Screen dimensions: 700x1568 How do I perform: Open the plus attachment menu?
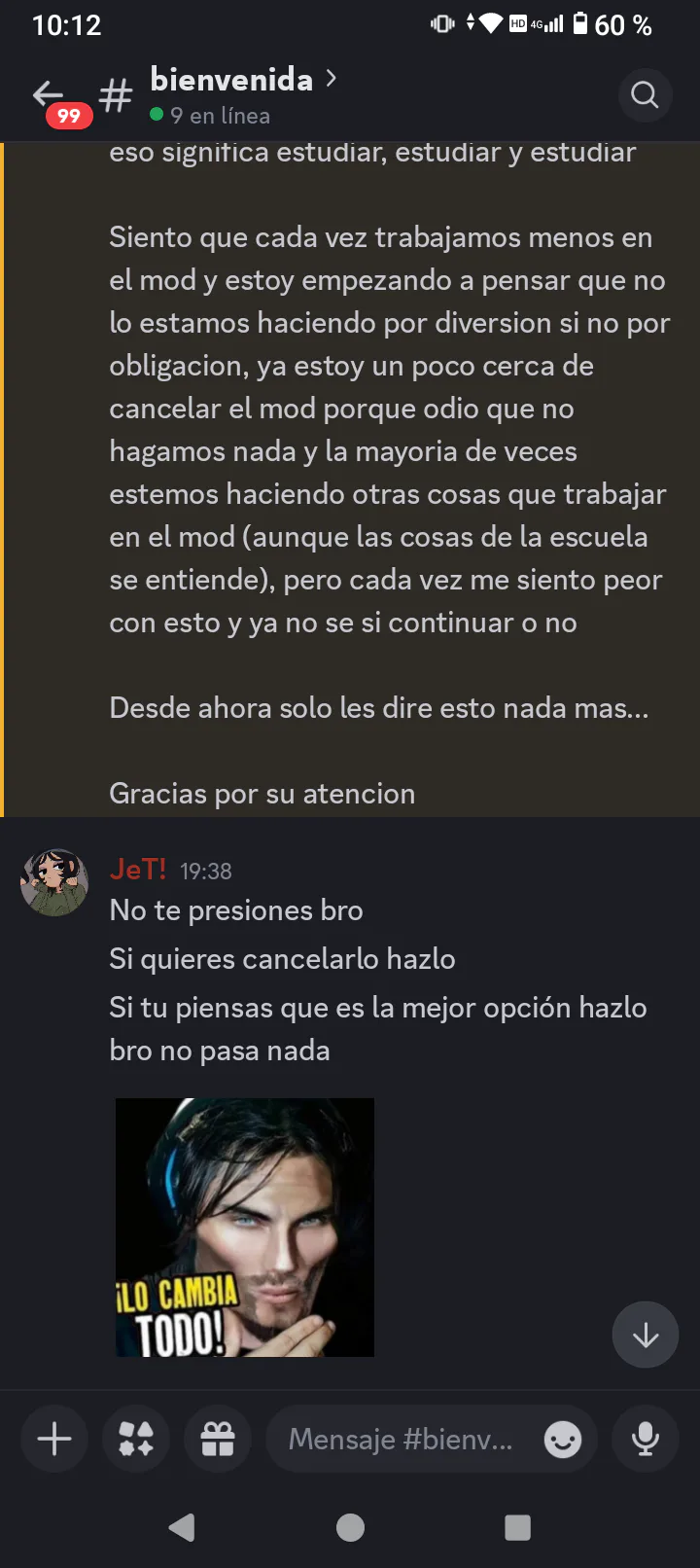(54, 1439)
